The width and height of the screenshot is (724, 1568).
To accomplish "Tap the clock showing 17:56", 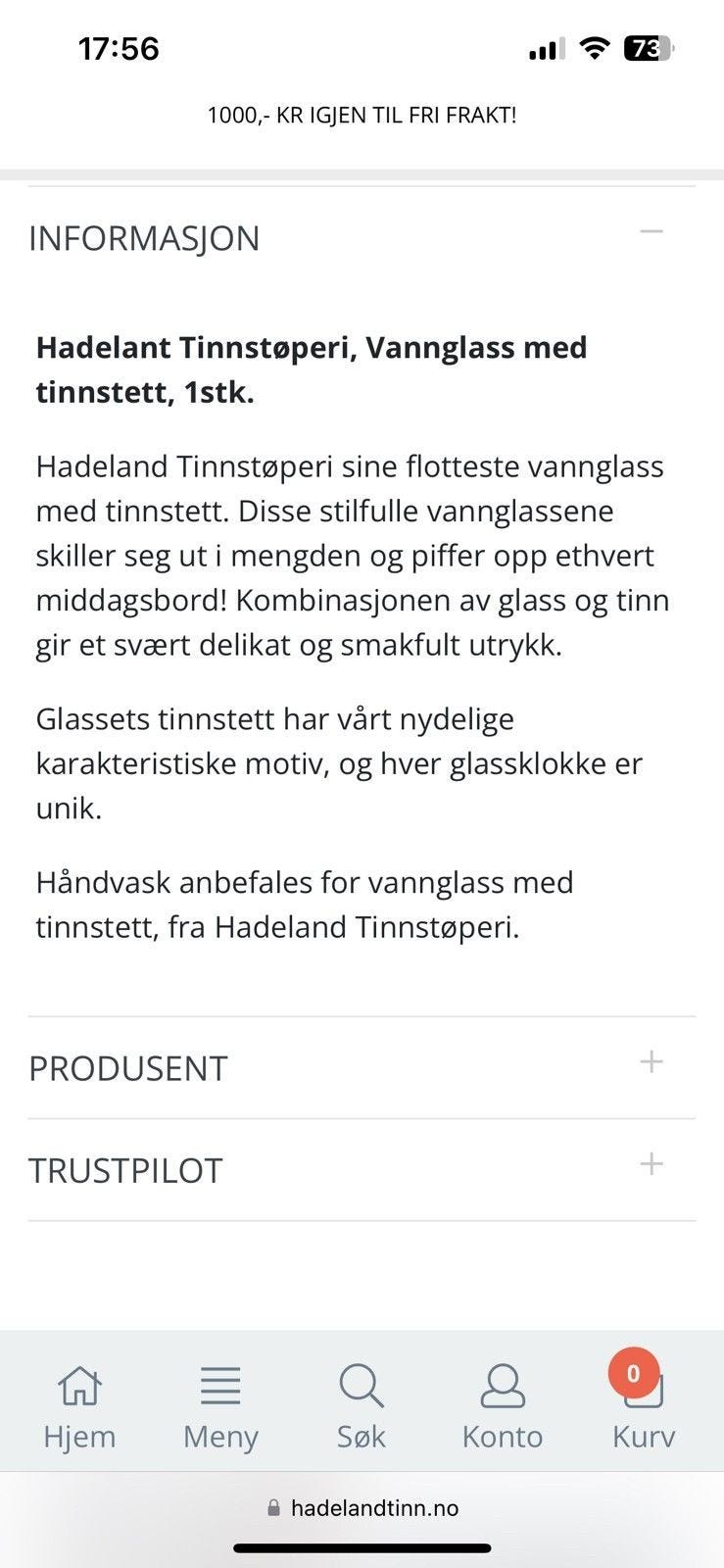I will point(120,47).
